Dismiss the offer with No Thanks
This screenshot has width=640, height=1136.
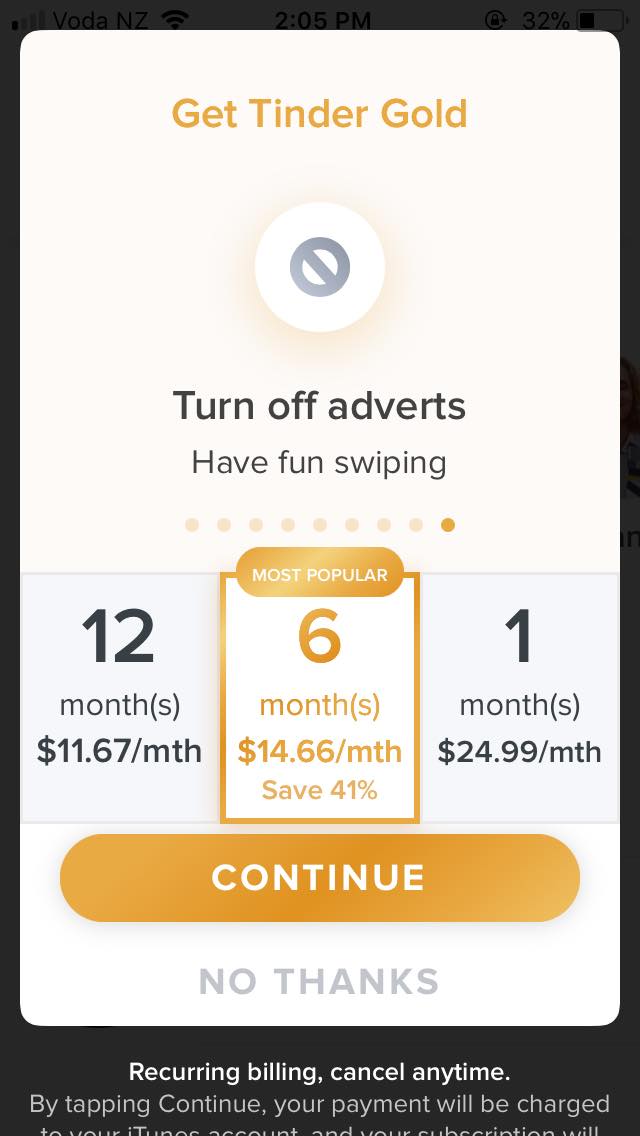coord(319,981)
